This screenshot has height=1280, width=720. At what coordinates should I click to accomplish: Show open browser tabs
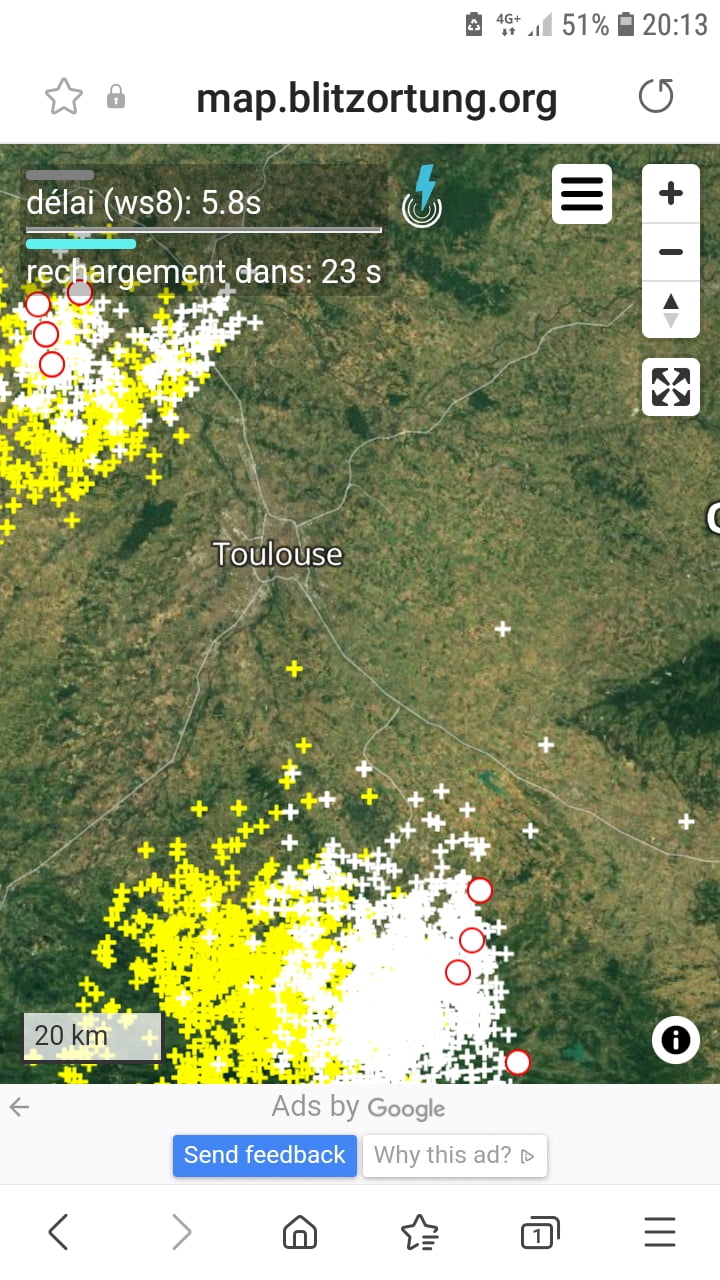click(540, 1234)
